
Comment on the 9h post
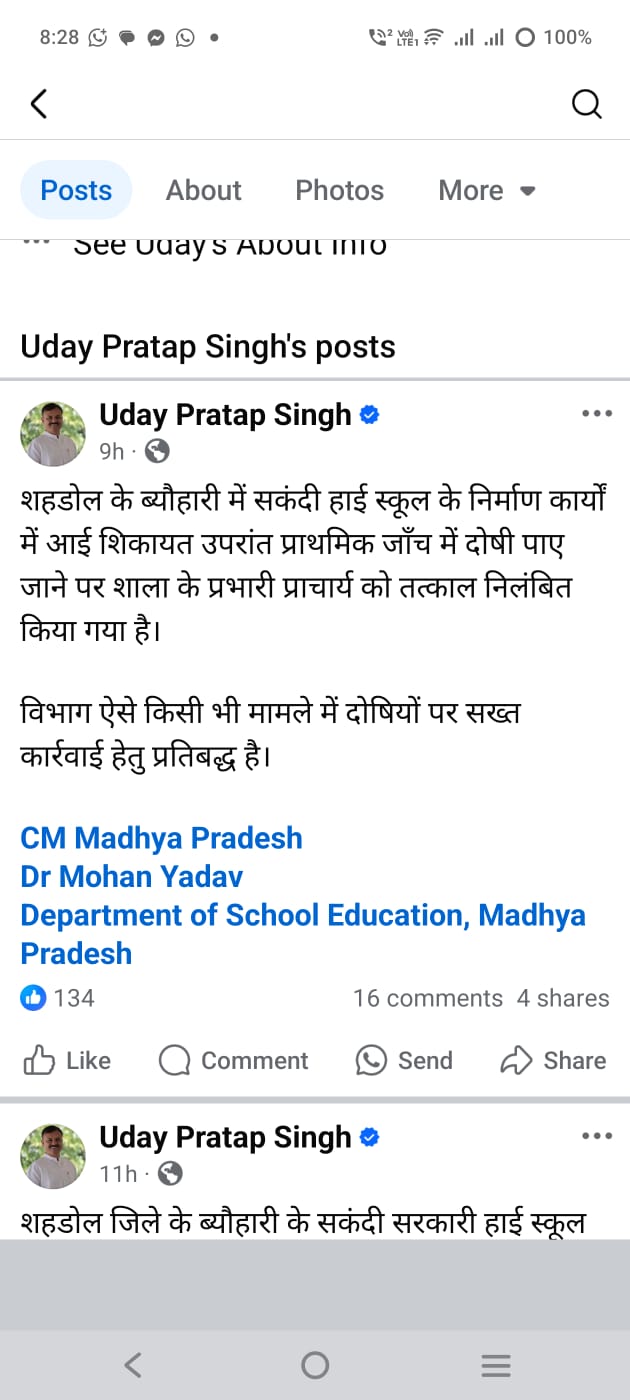(x=234, y=1060)
